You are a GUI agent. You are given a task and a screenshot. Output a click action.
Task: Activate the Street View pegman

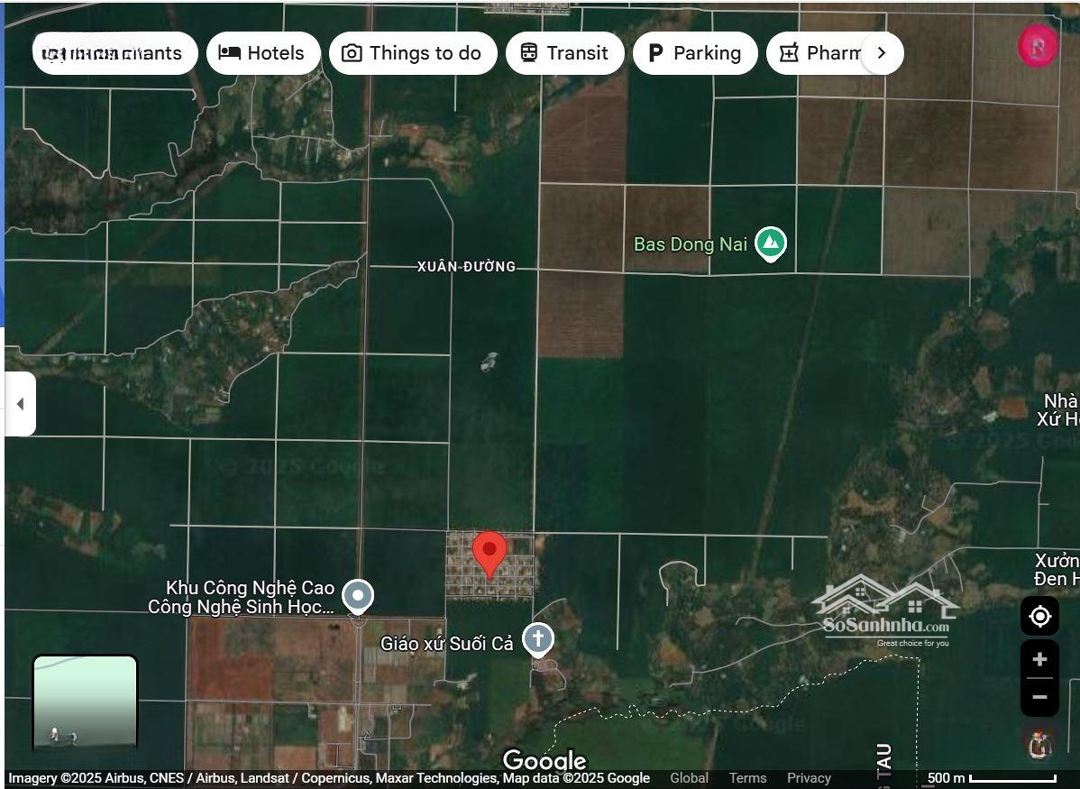[x=1040, y=742]
